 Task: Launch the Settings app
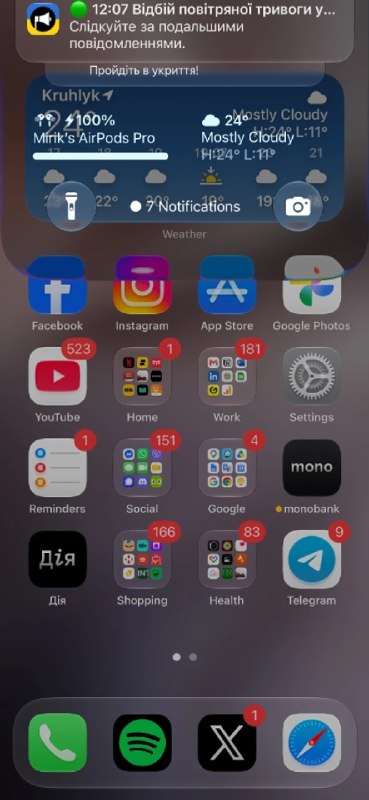click(312, 376)
